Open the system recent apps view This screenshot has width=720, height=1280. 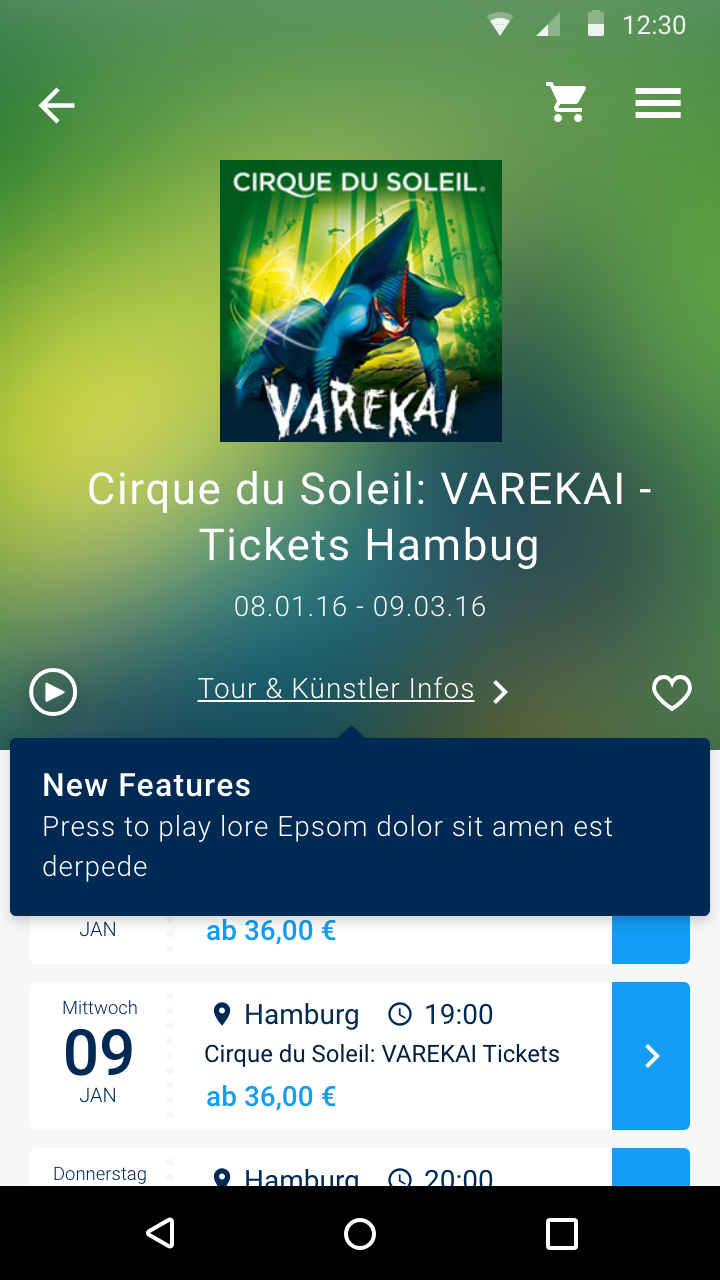[562, 1234]
